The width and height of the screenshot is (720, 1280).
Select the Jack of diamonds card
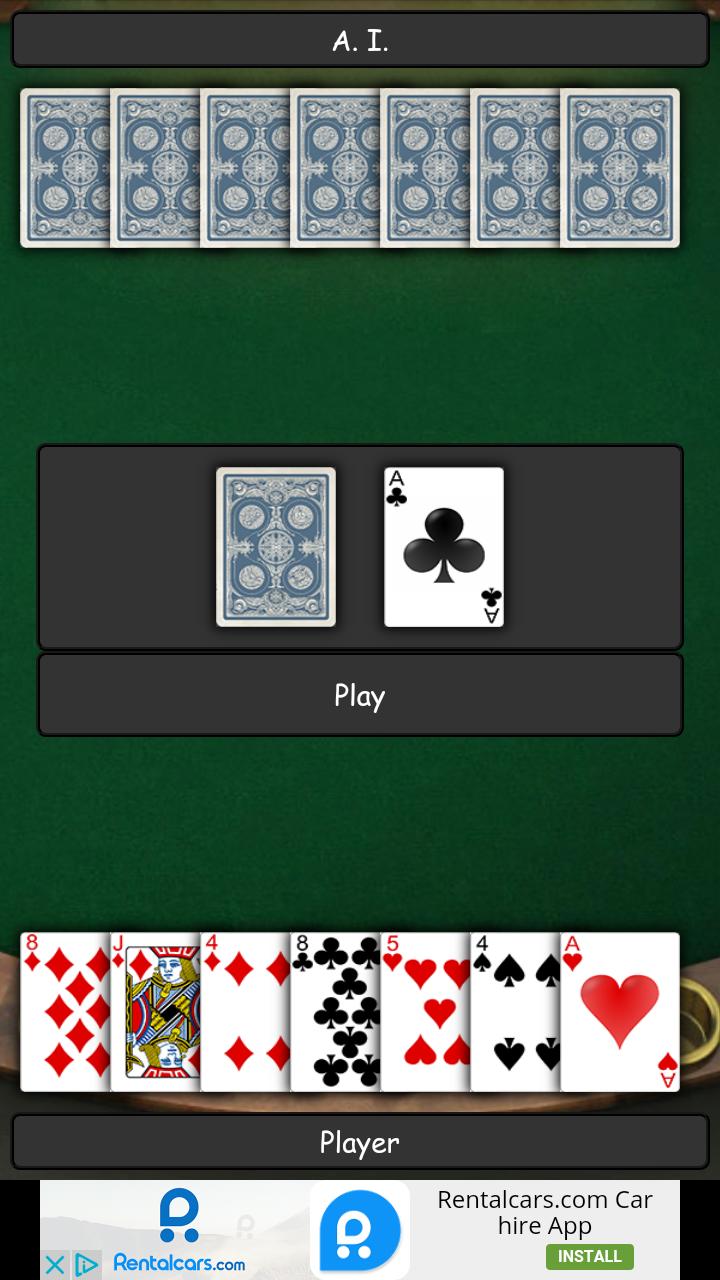[155, 1012]
